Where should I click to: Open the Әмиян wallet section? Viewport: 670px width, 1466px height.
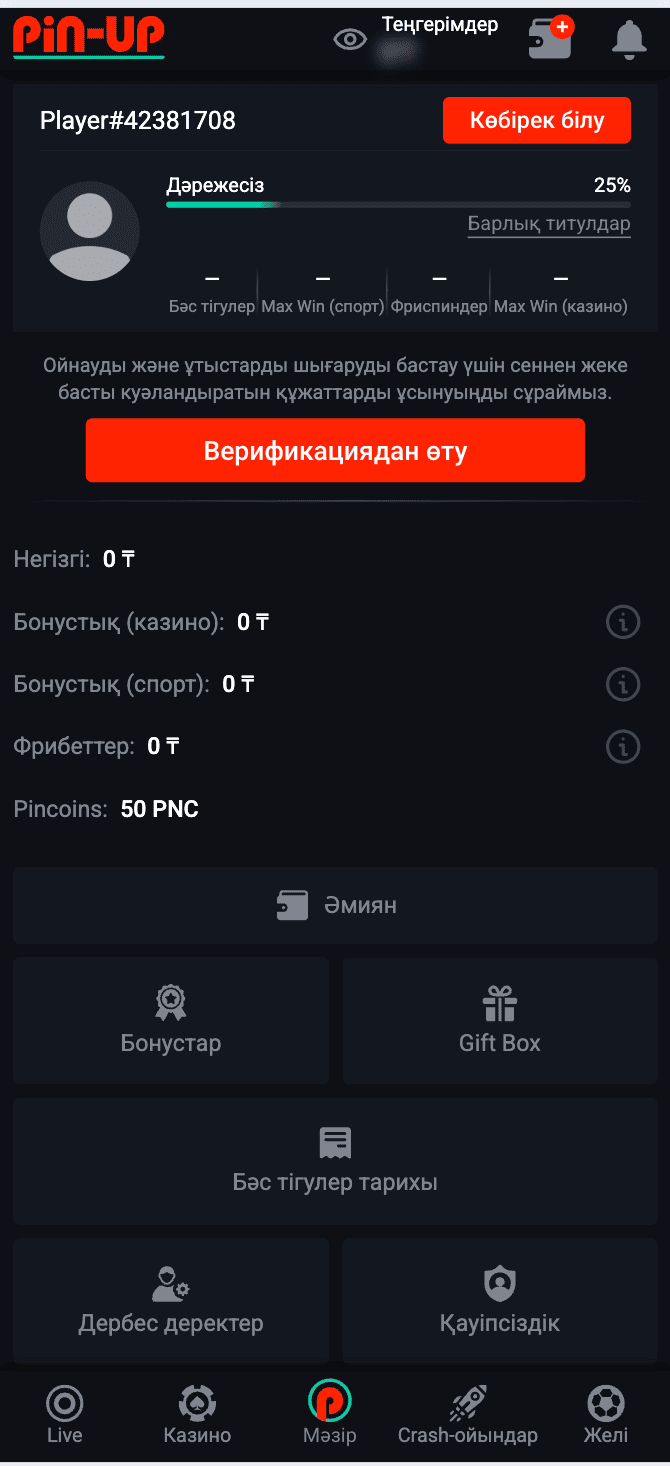pyautogui.click(x=335, y=905)
